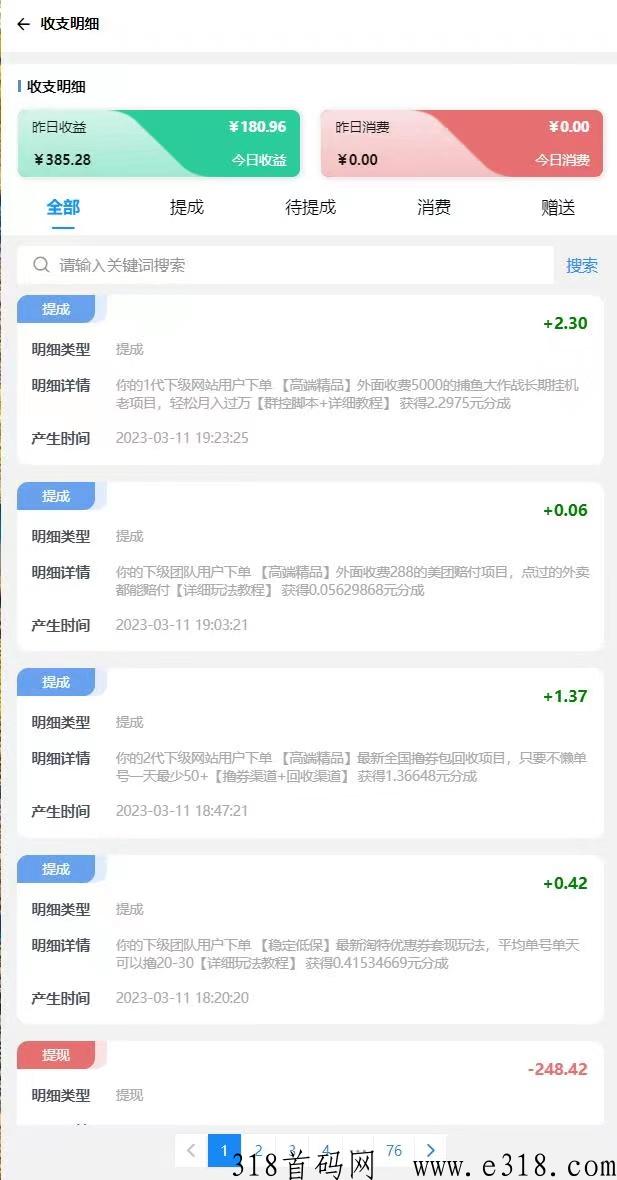Go to the next page arrow

(430, 1151)
